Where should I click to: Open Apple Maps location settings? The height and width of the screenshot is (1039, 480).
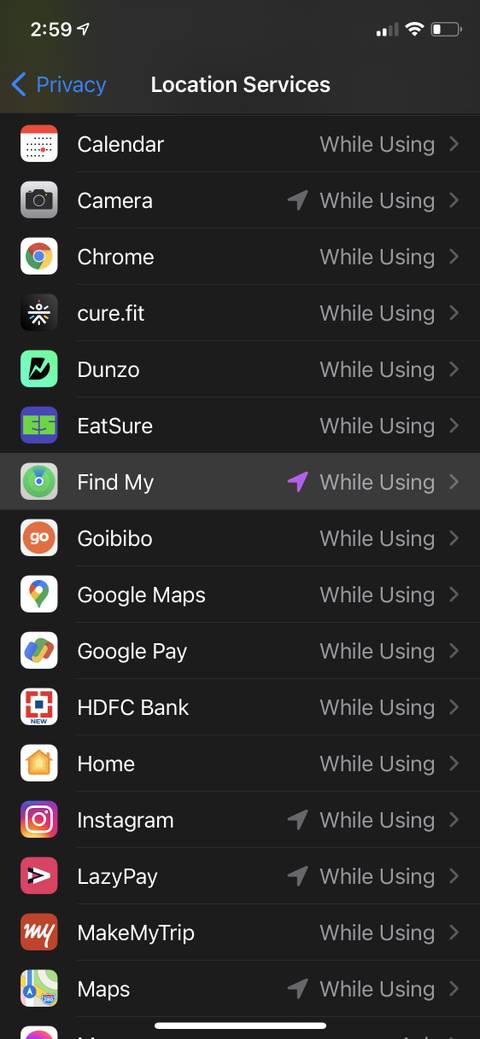(240, 989)
